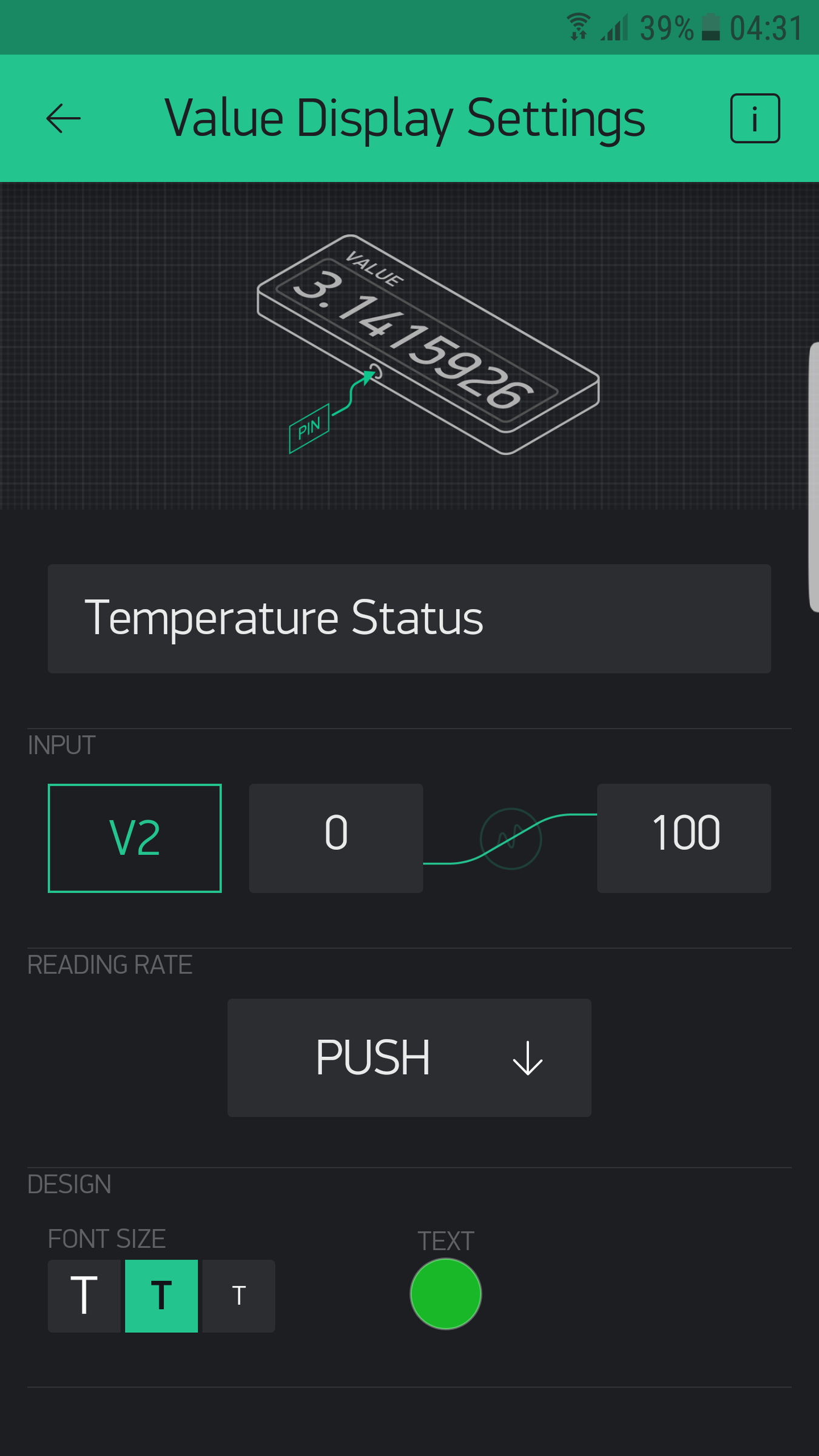The width and height of the screenshot is (819, 1456).
Task: Open the PUSH reading rate dropdown
Action: pos(409,1057)
